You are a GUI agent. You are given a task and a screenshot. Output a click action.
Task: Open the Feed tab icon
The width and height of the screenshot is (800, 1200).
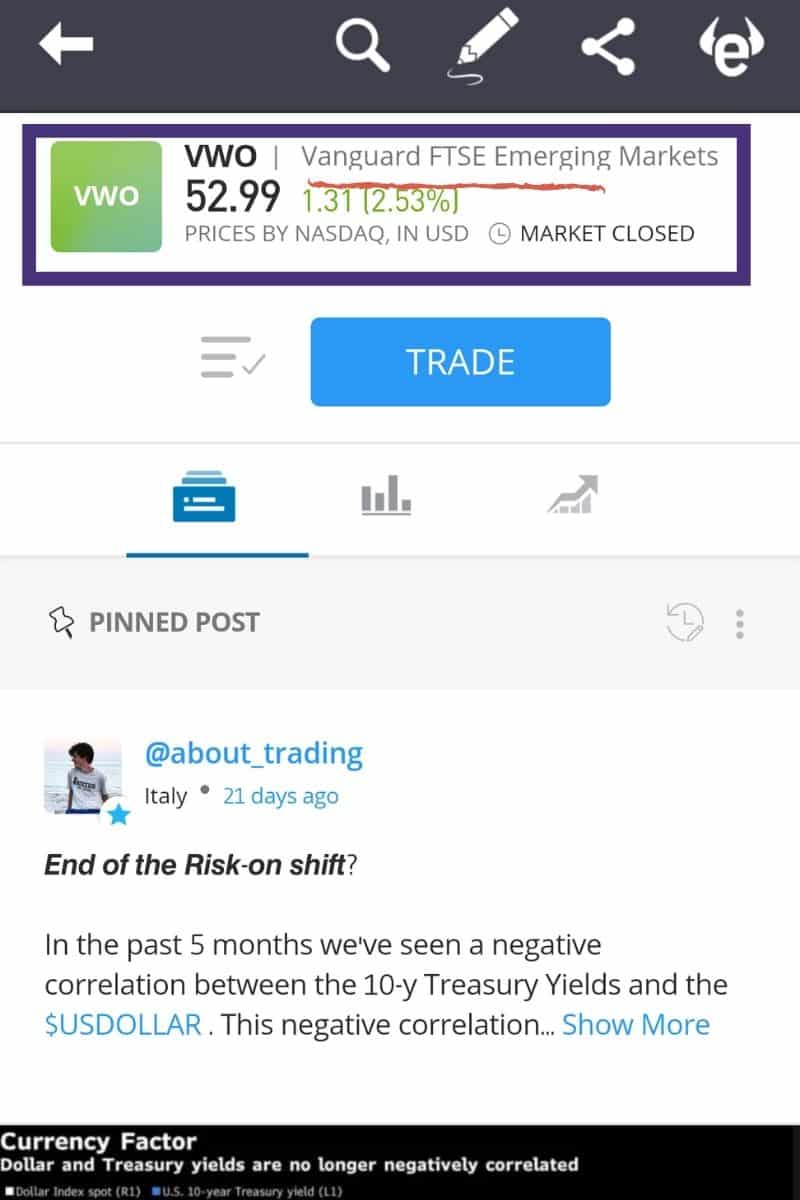204,497
